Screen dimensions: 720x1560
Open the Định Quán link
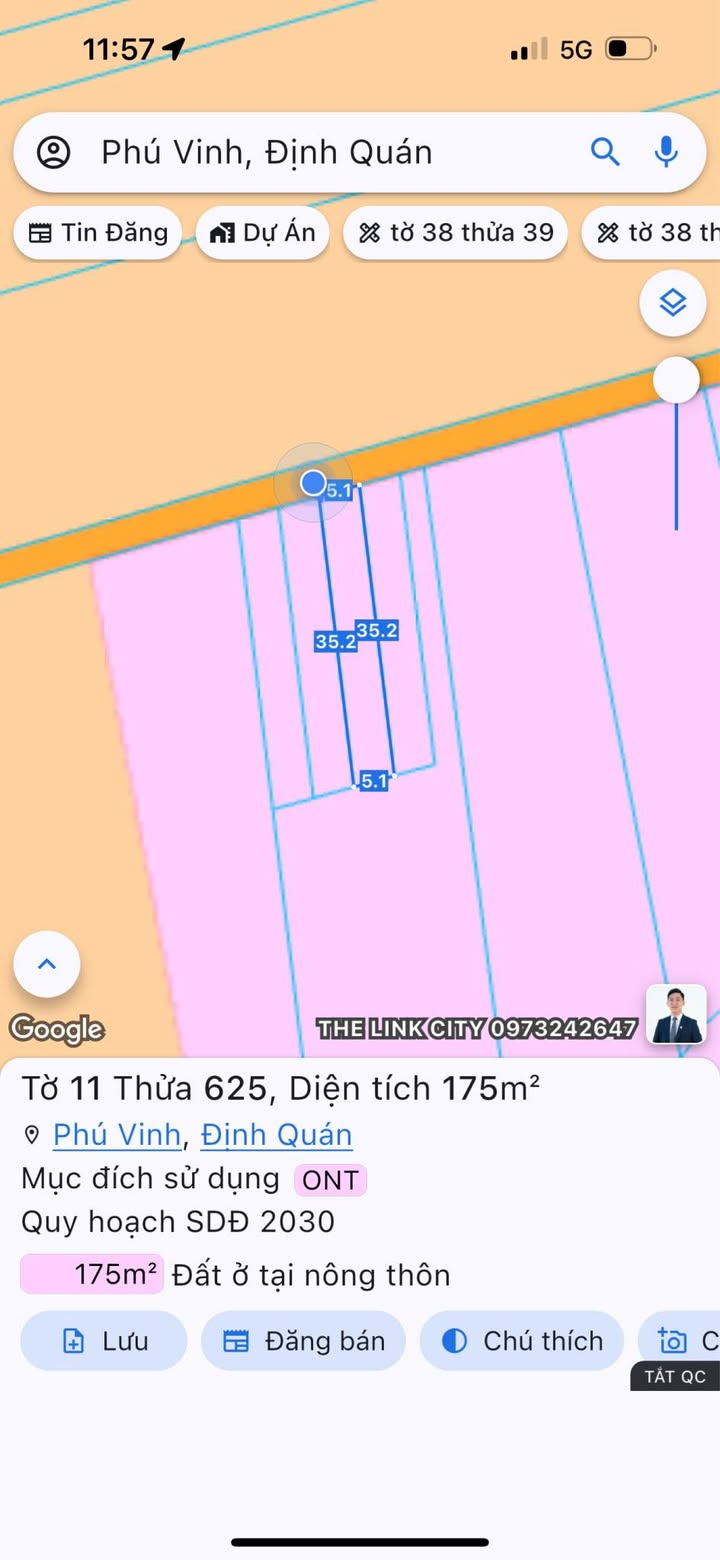coord(276,1135)
